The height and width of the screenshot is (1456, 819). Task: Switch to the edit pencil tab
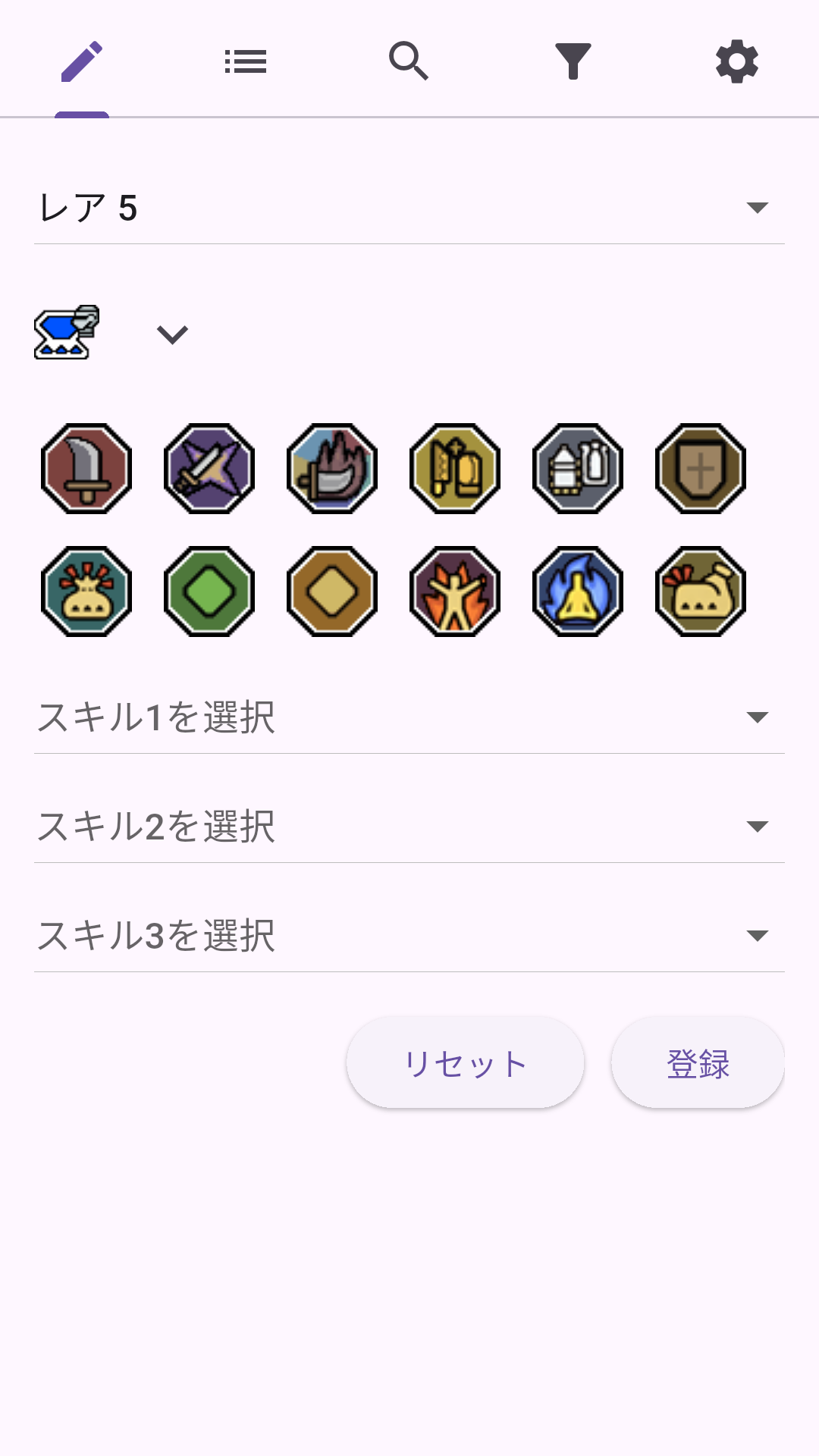pyautogui.click(x=84, y=61)
